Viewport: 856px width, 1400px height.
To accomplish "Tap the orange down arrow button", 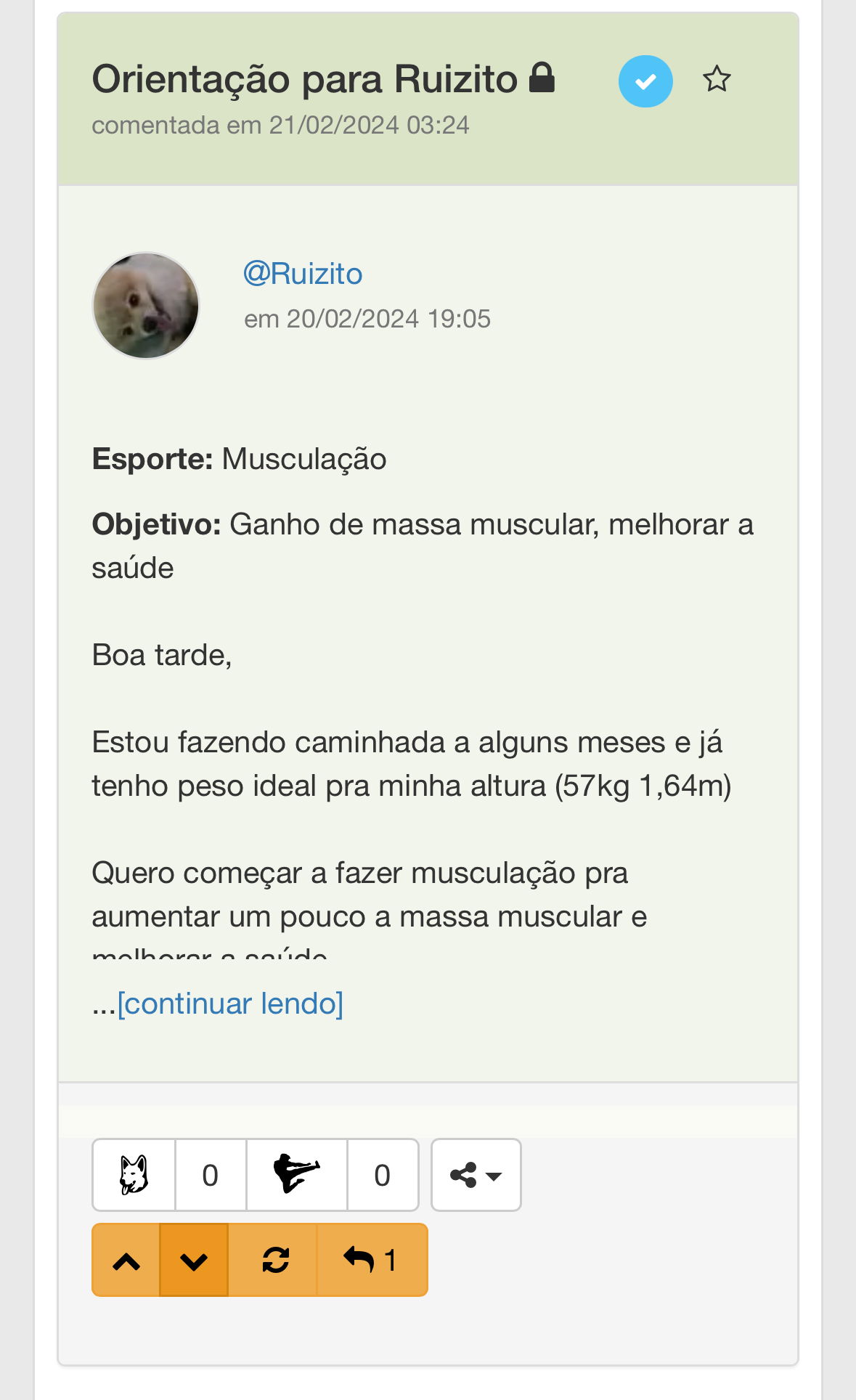I will pos(194,1260).
